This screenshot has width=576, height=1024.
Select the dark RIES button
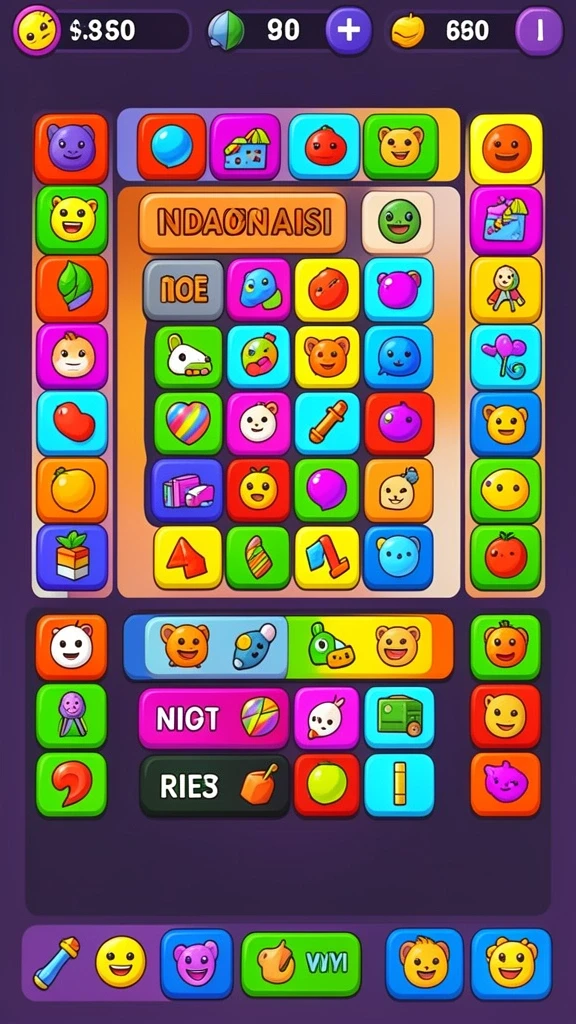point(214,786)
